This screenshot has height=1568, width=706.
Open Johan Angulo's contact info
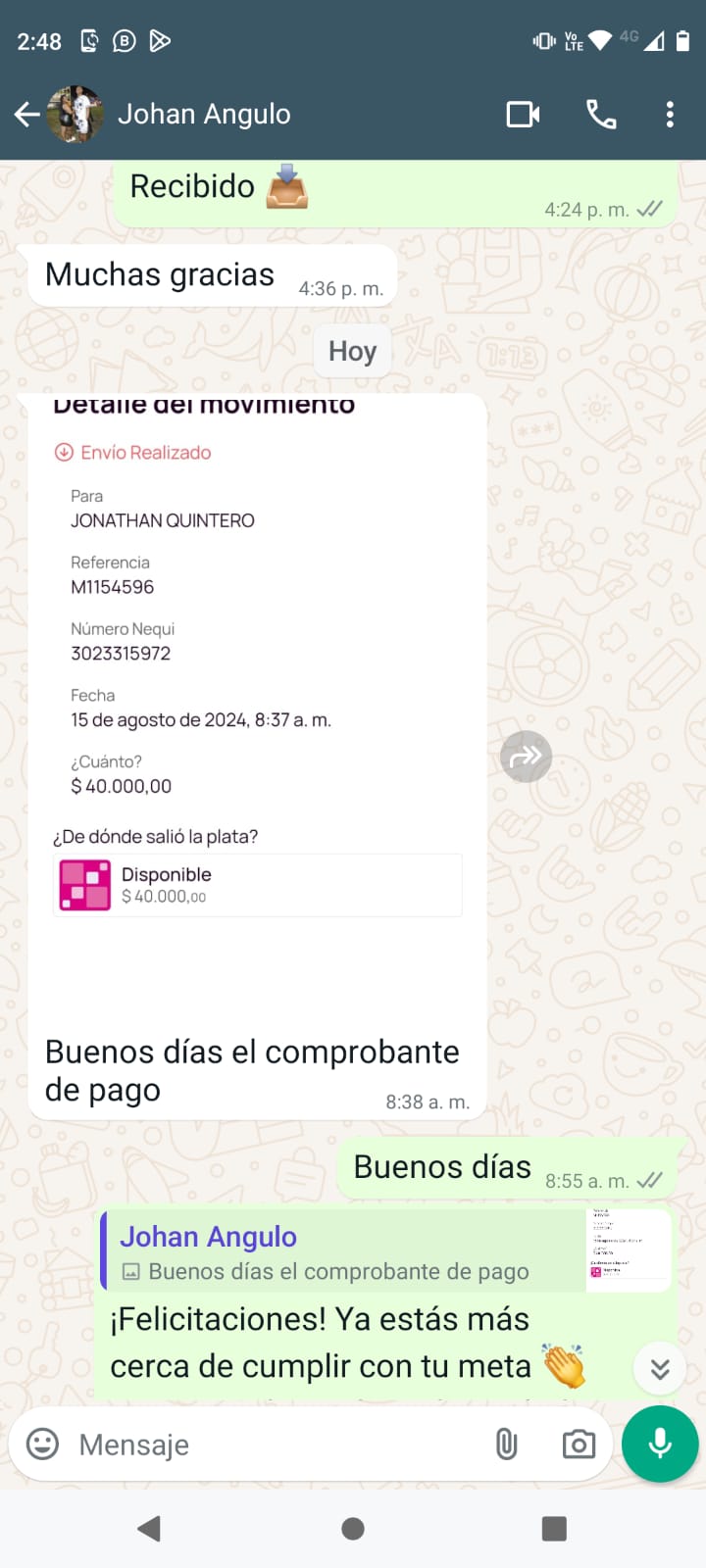tap(204, 115)
